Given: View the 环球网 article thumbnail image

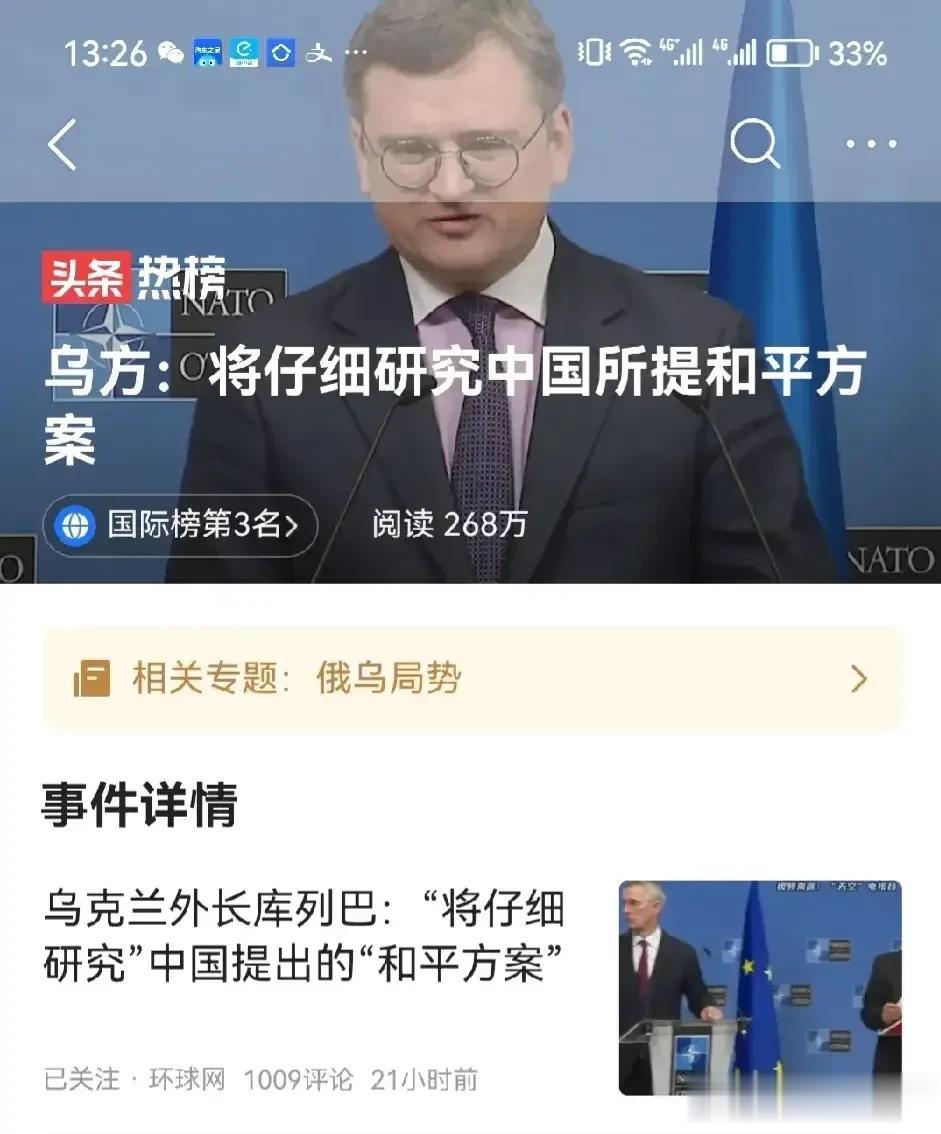Looking at the screenshot, I should click(x=759, y=987).
